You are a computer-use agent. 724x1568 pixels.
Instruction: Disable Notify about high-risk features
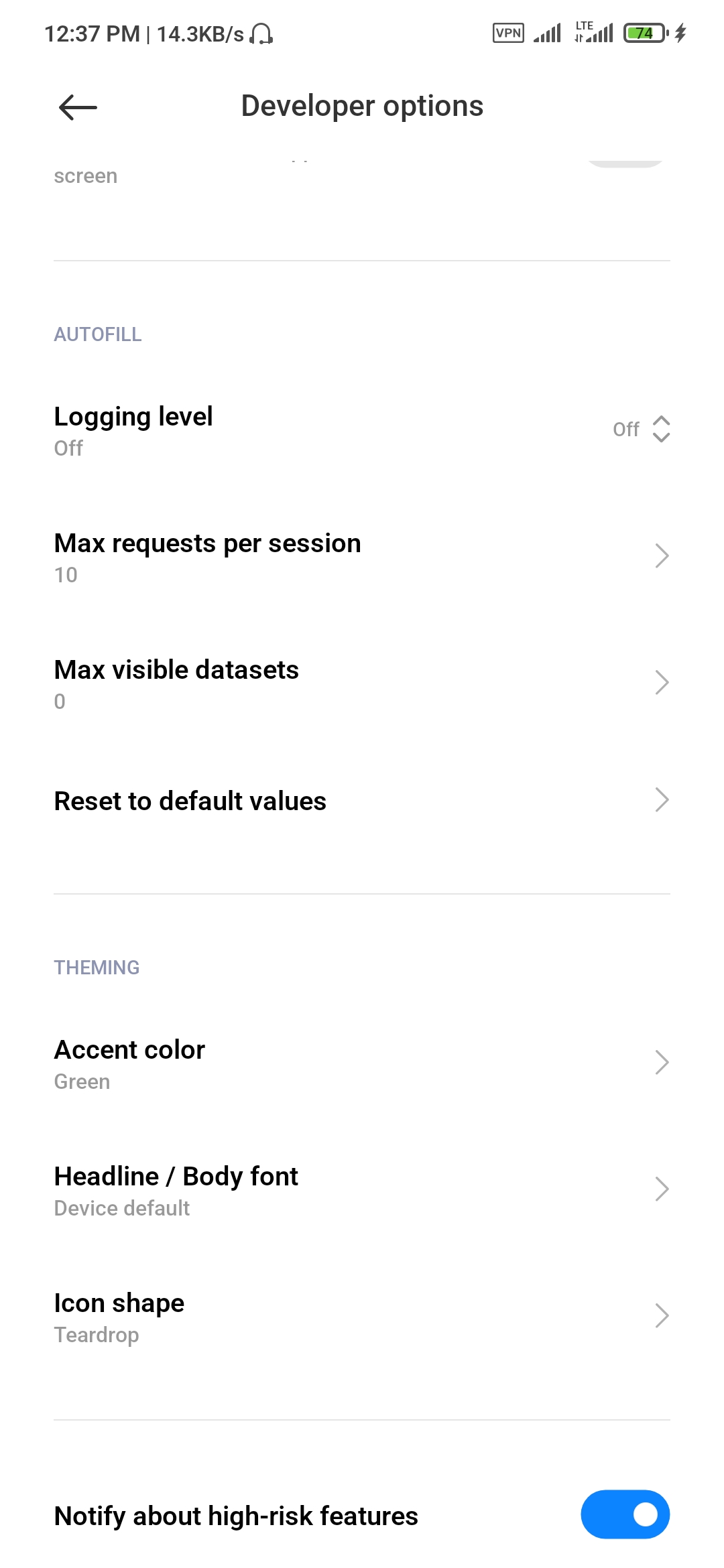pos(625,1514)
